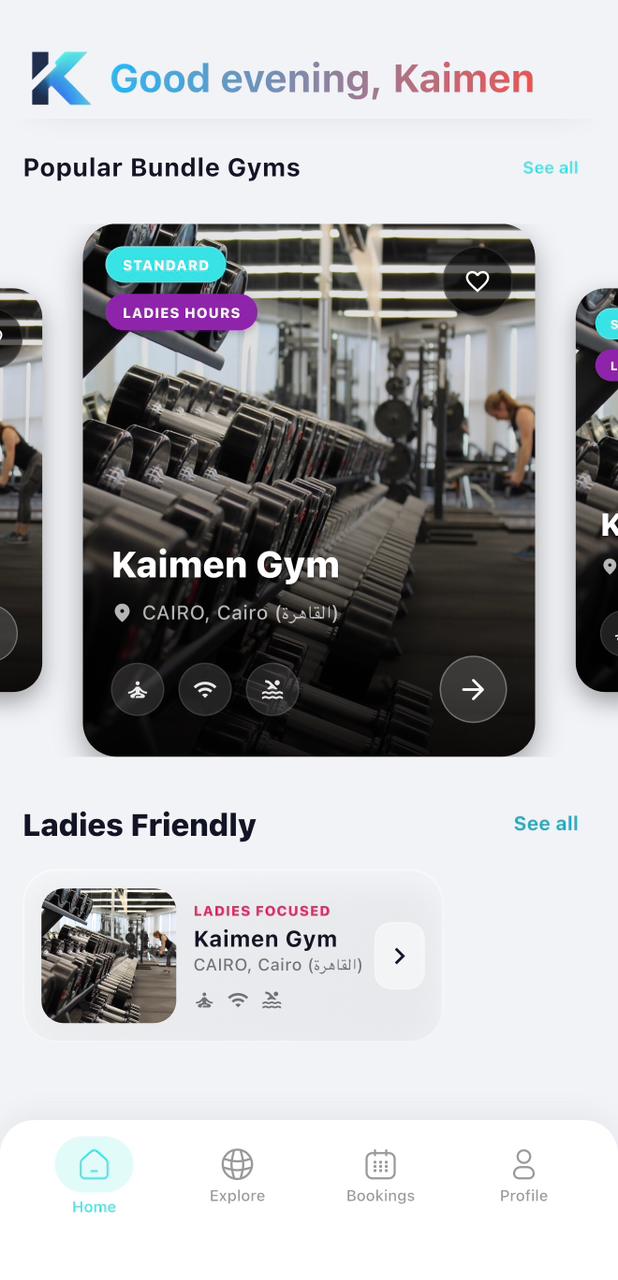Tap the chevron on the Ladies Friendly gym card

[399, 956]
